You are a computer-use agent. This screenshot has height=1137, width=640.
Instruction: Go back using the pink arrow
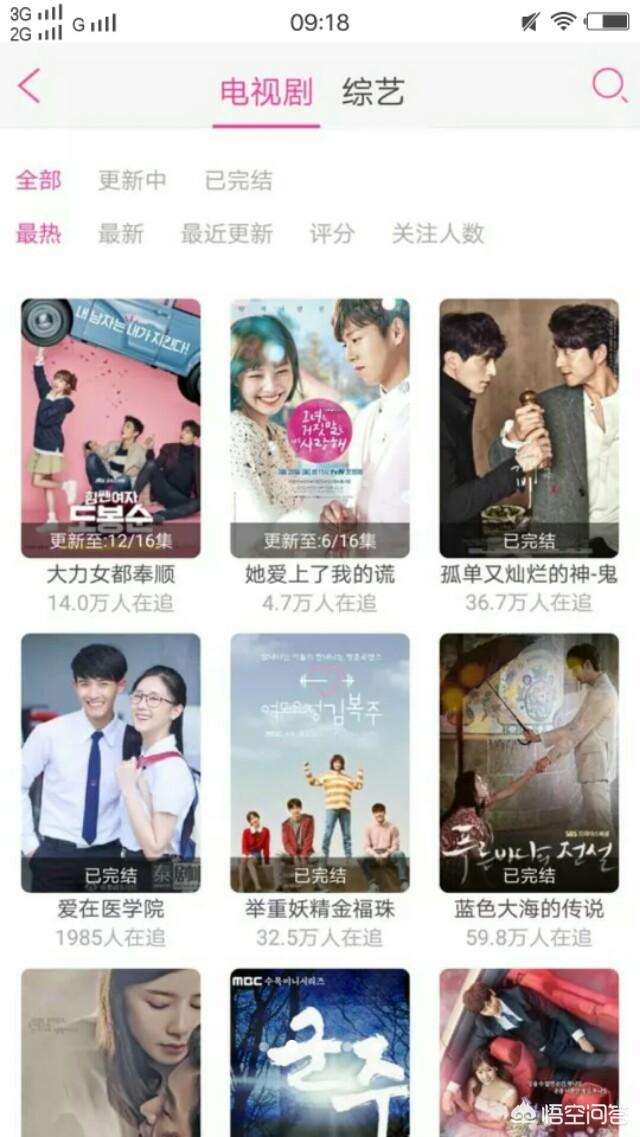pyautogui.click(x=29, y=86)
